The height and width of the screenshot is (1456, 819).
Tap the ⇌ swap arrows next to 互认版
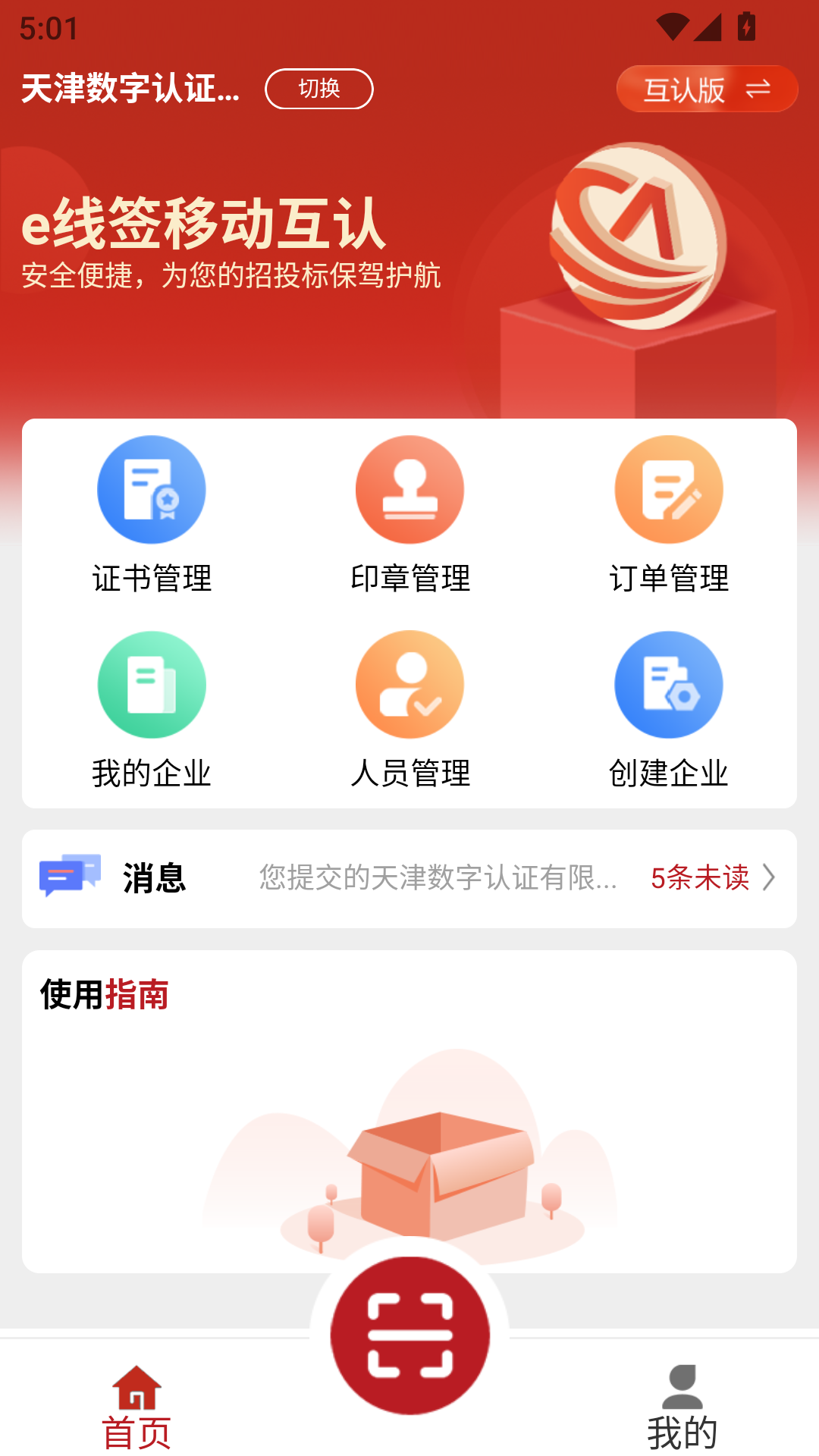pos(761,89)
